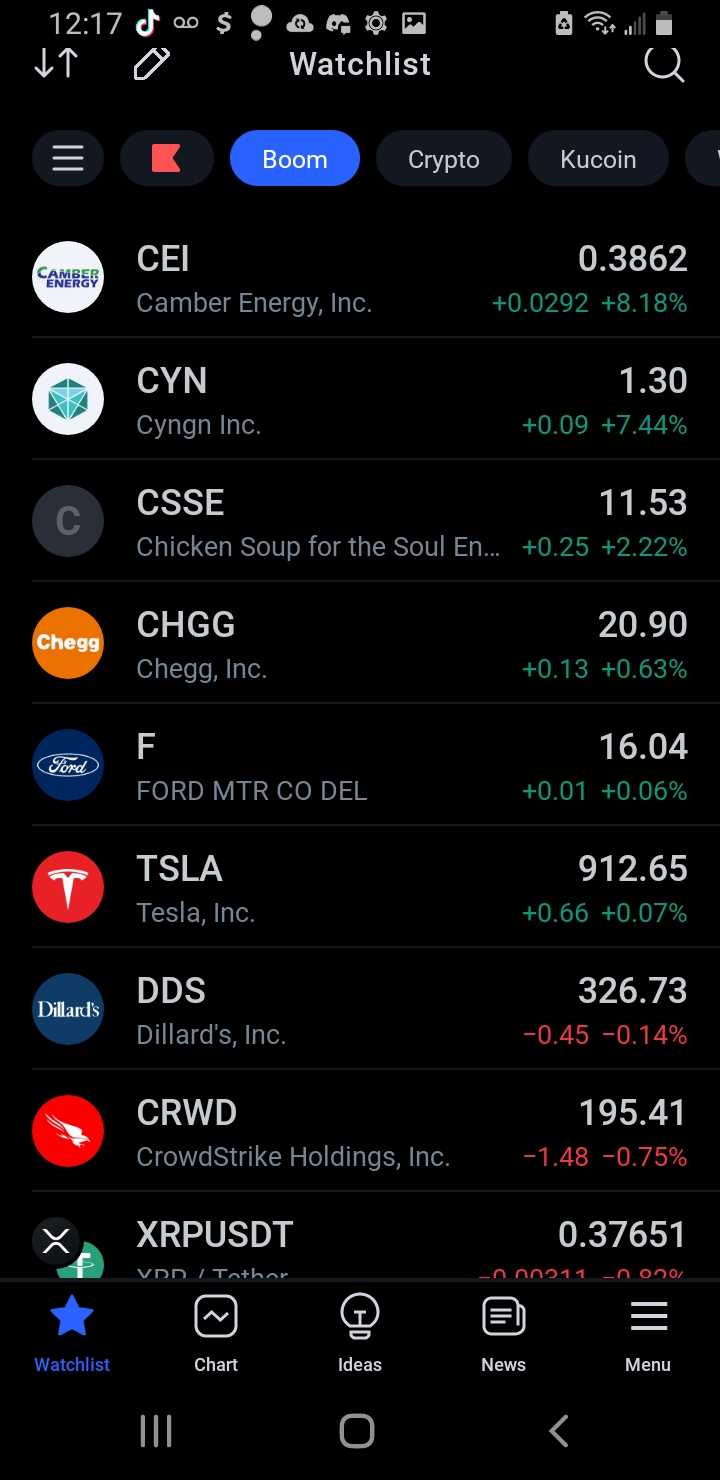Open Tesla TSLA symbol
The height and width of the screenshot is (1480, 720).
[x=360, y=888]
